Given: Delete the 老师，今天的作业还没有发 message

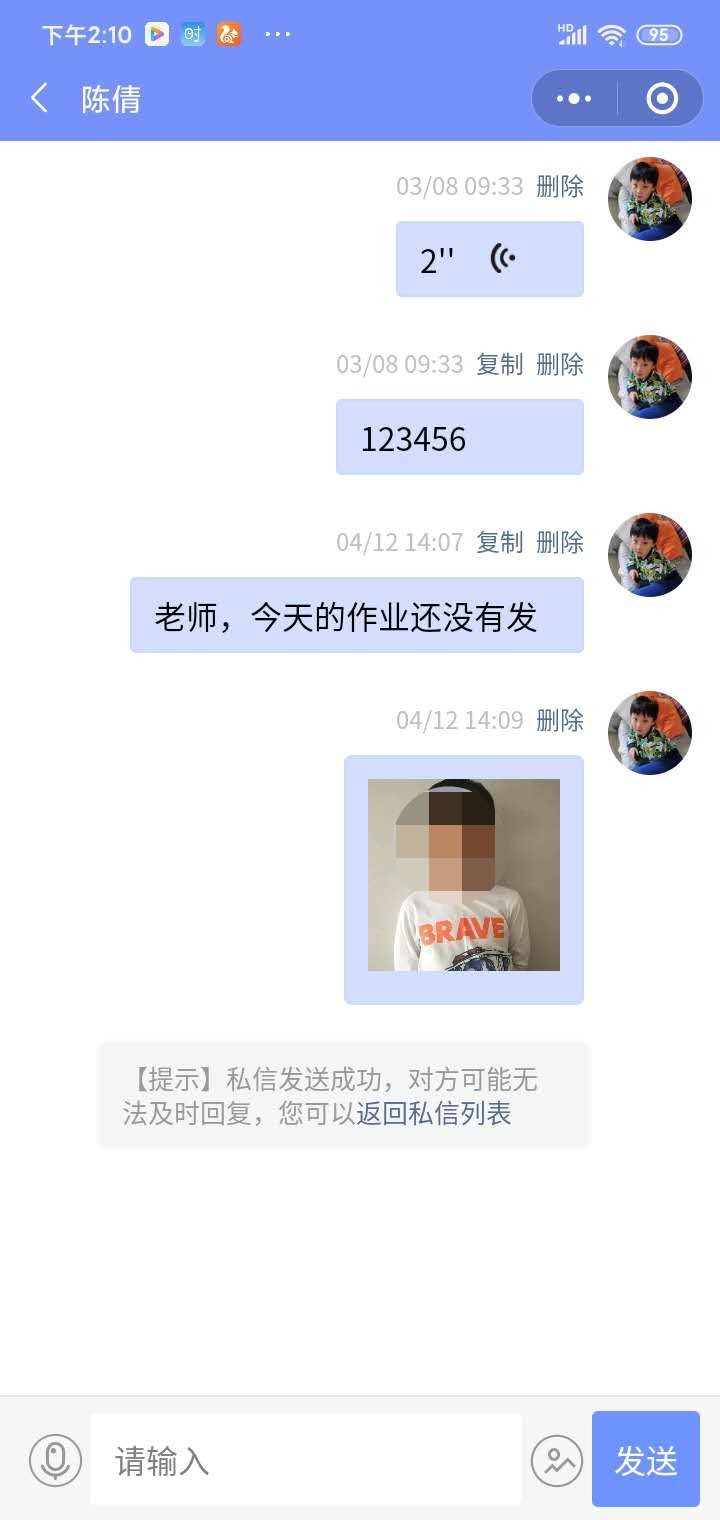Looking at the screenshot, I should (x=560, y=543).
